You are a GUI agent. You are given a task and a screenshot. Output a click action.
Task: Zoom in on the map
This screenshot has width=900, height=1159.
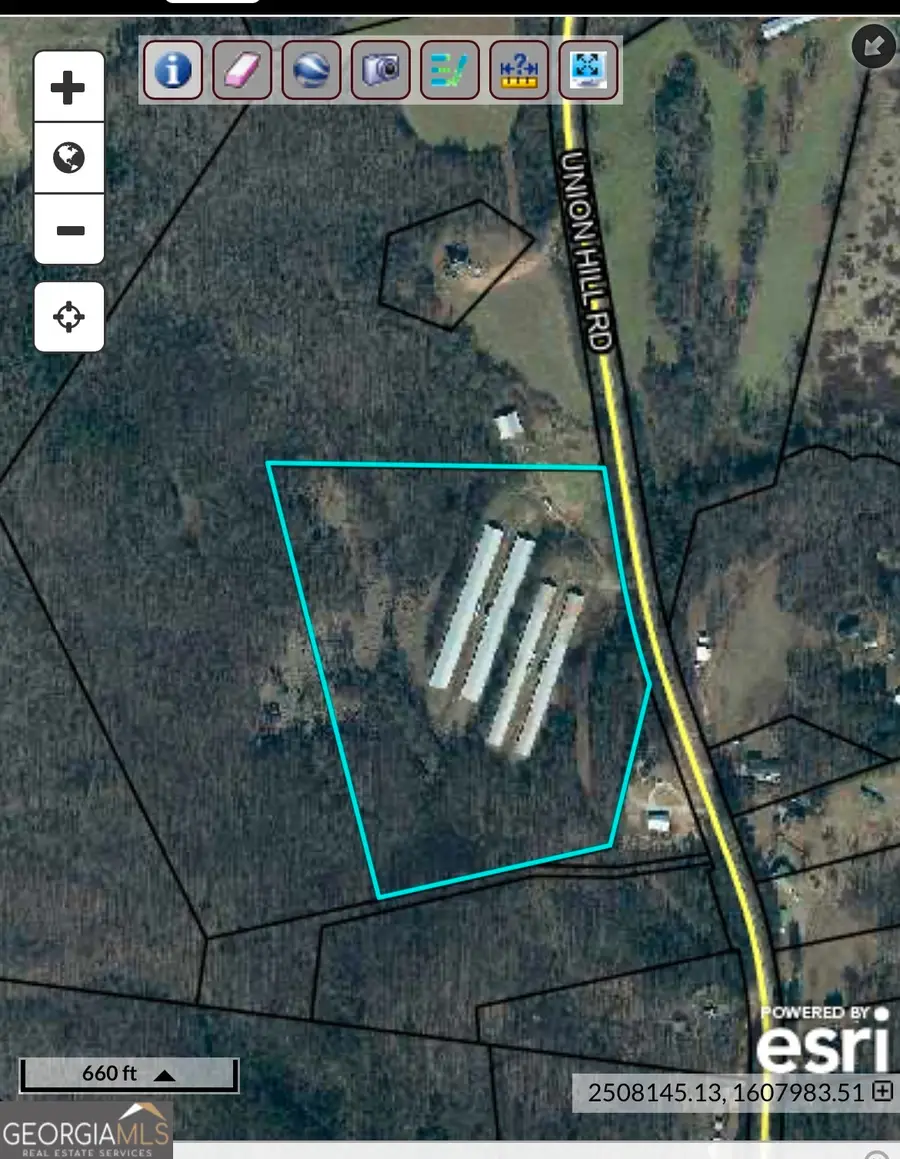(69, 88)
